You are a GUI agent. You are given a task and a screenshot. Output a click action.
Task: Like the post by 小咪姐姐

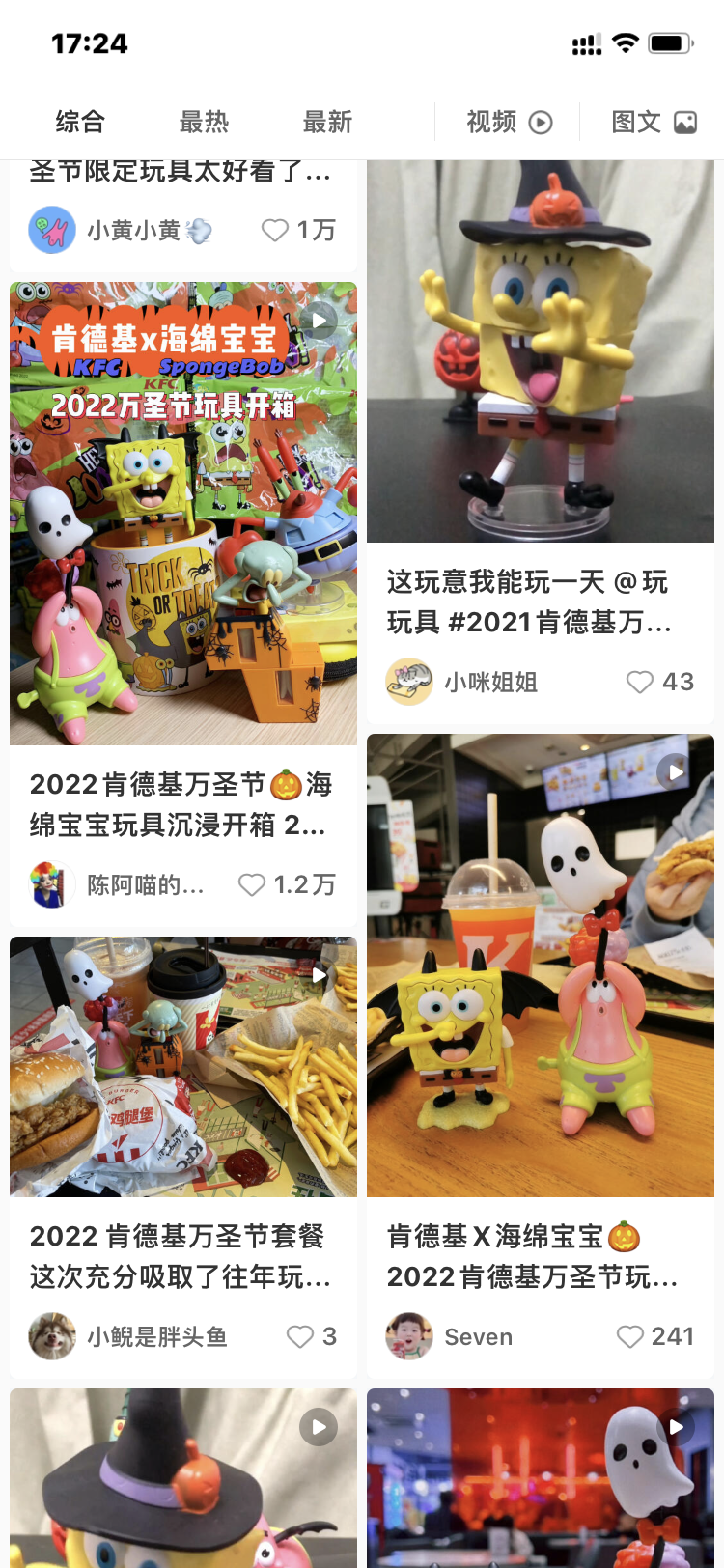640,682
